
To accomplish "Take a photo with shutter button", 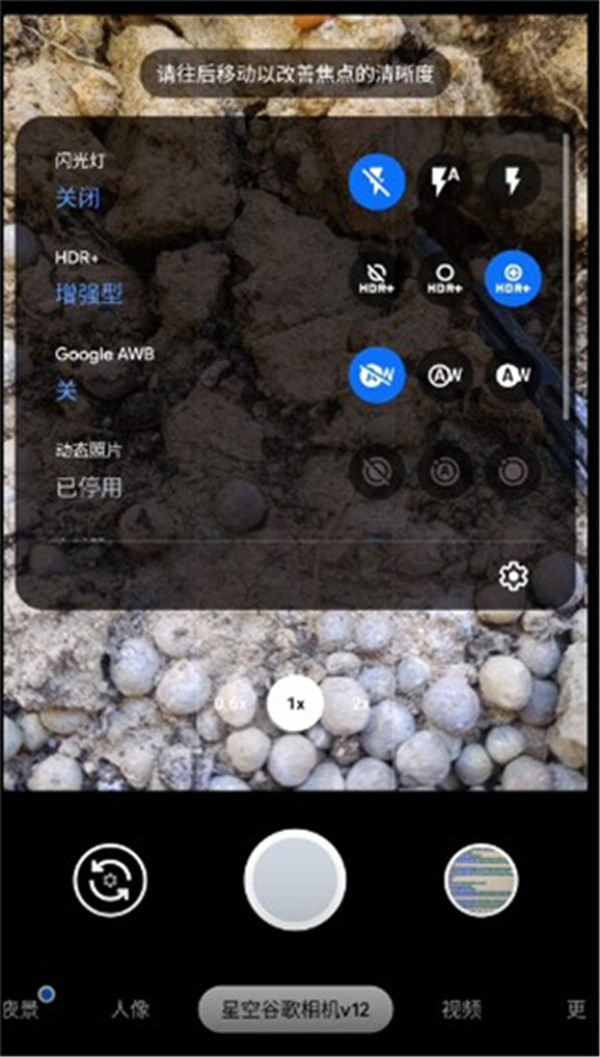I will pos(295,880).
